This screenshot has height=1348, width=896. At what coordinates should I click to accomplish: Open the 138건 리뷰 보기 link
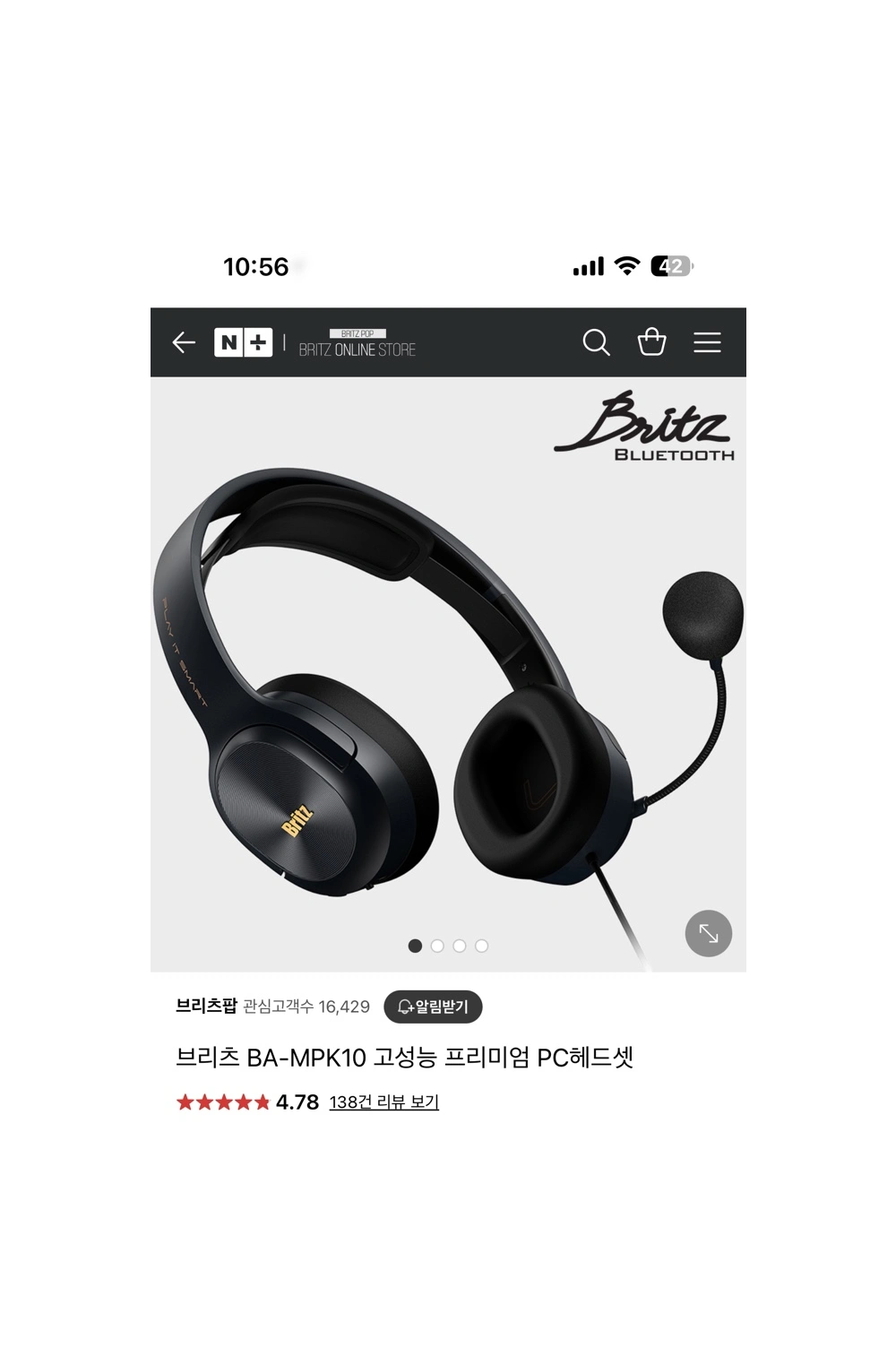383,1102
